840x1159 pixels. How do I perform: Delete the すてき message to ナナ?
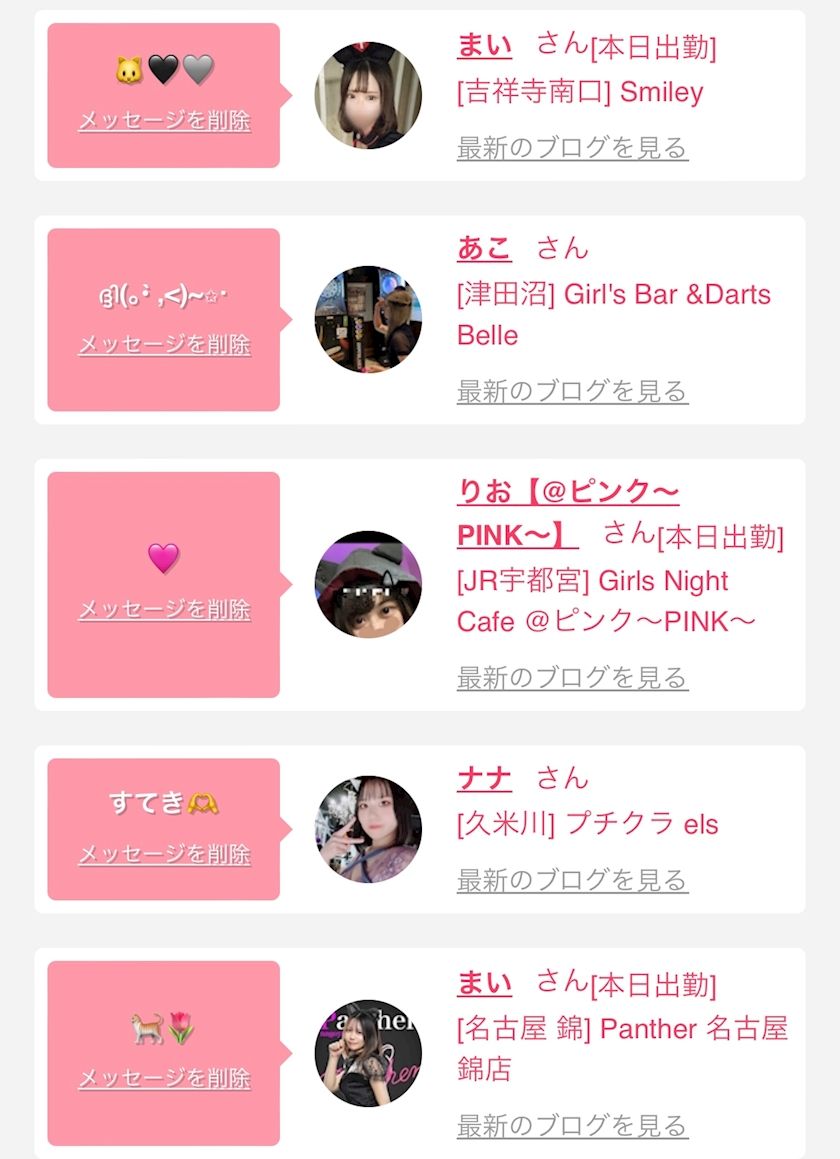click(x=164, y=854)
